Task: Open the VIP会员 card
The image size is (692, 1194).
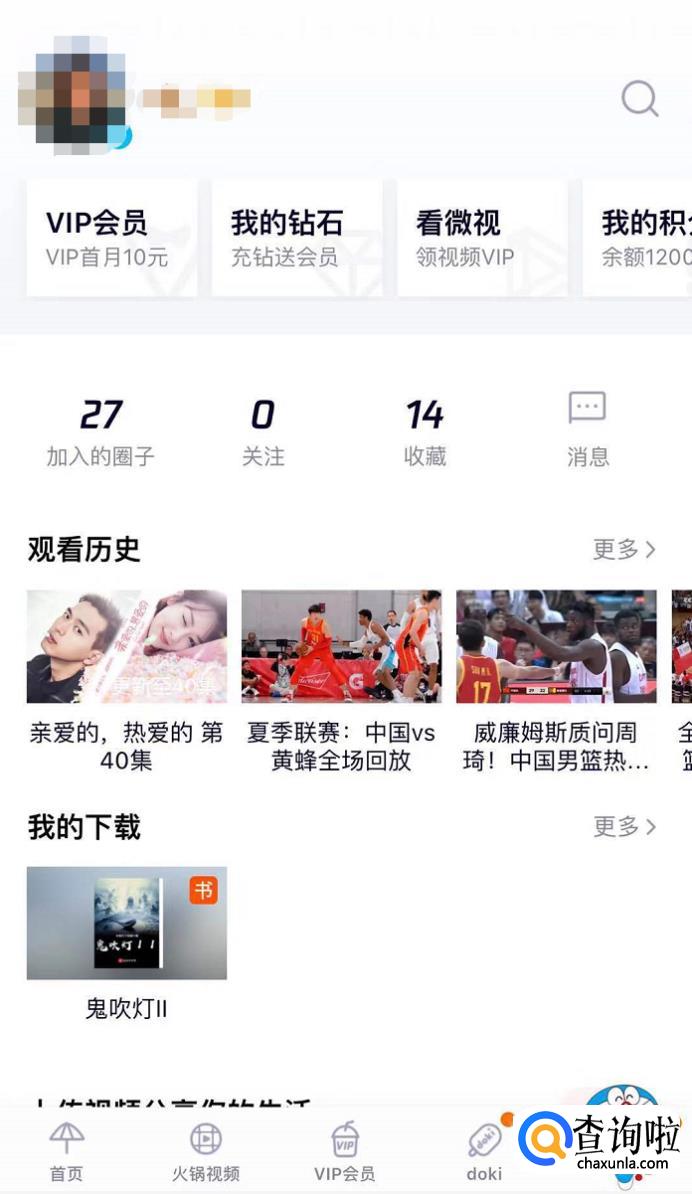Action: (x=111, y=238)
